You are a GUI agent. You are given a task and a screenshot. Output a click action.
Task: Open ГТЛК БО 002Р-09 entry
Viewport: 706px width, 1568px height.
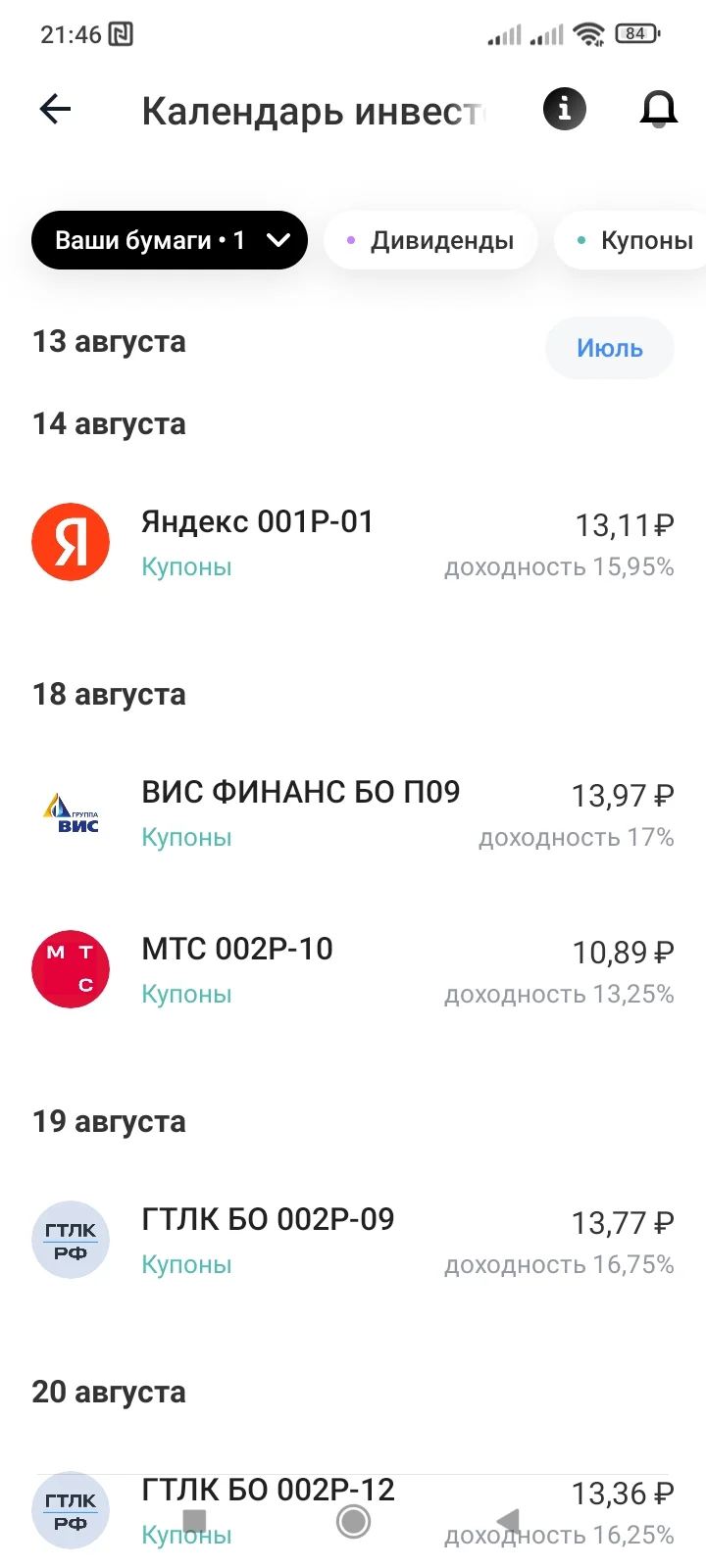[353, 1241]
